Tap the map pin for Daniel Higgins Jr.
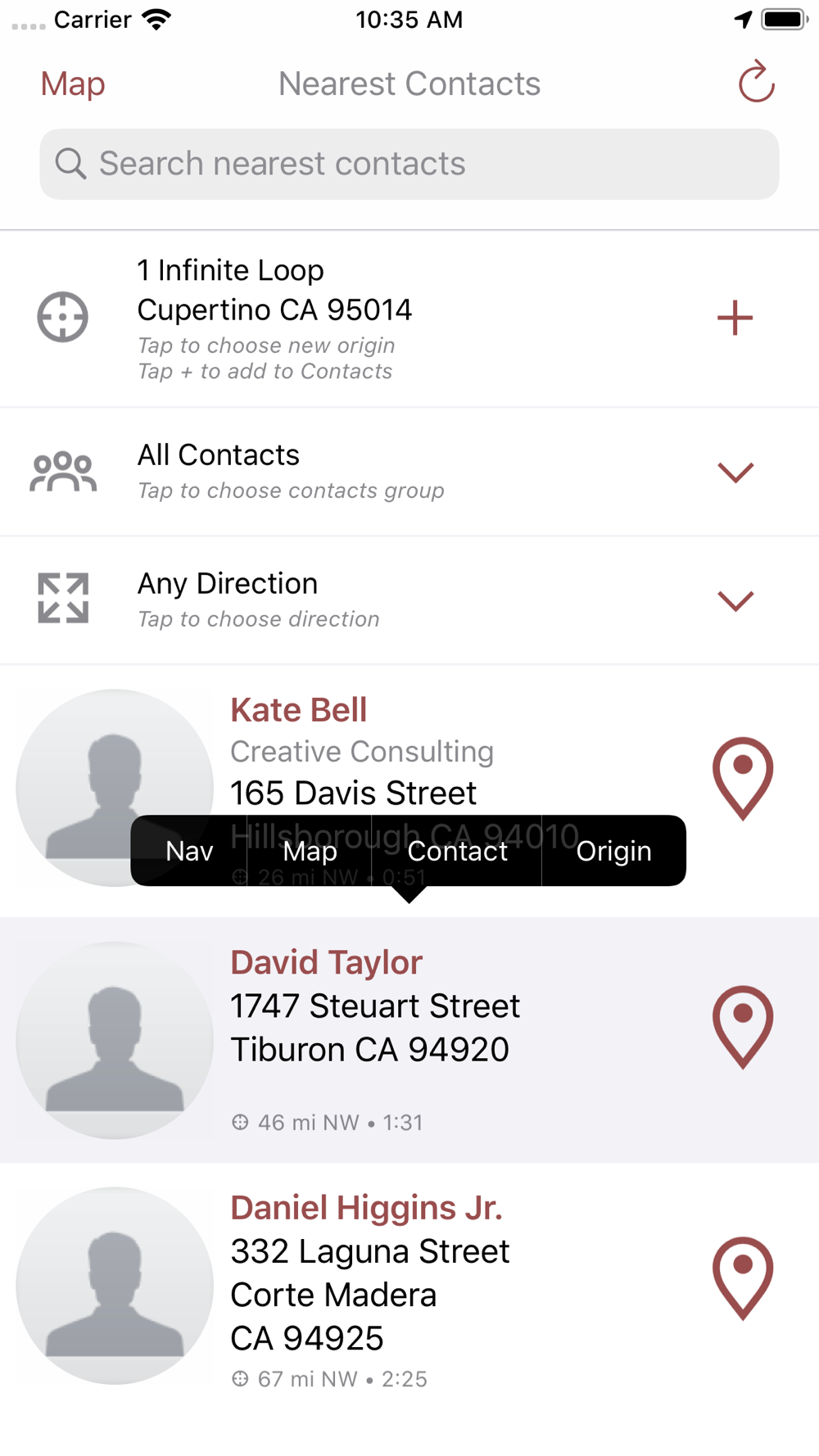Image resolution: width=819 pixels, height=1456 pixels. [x=743, y=1278]
